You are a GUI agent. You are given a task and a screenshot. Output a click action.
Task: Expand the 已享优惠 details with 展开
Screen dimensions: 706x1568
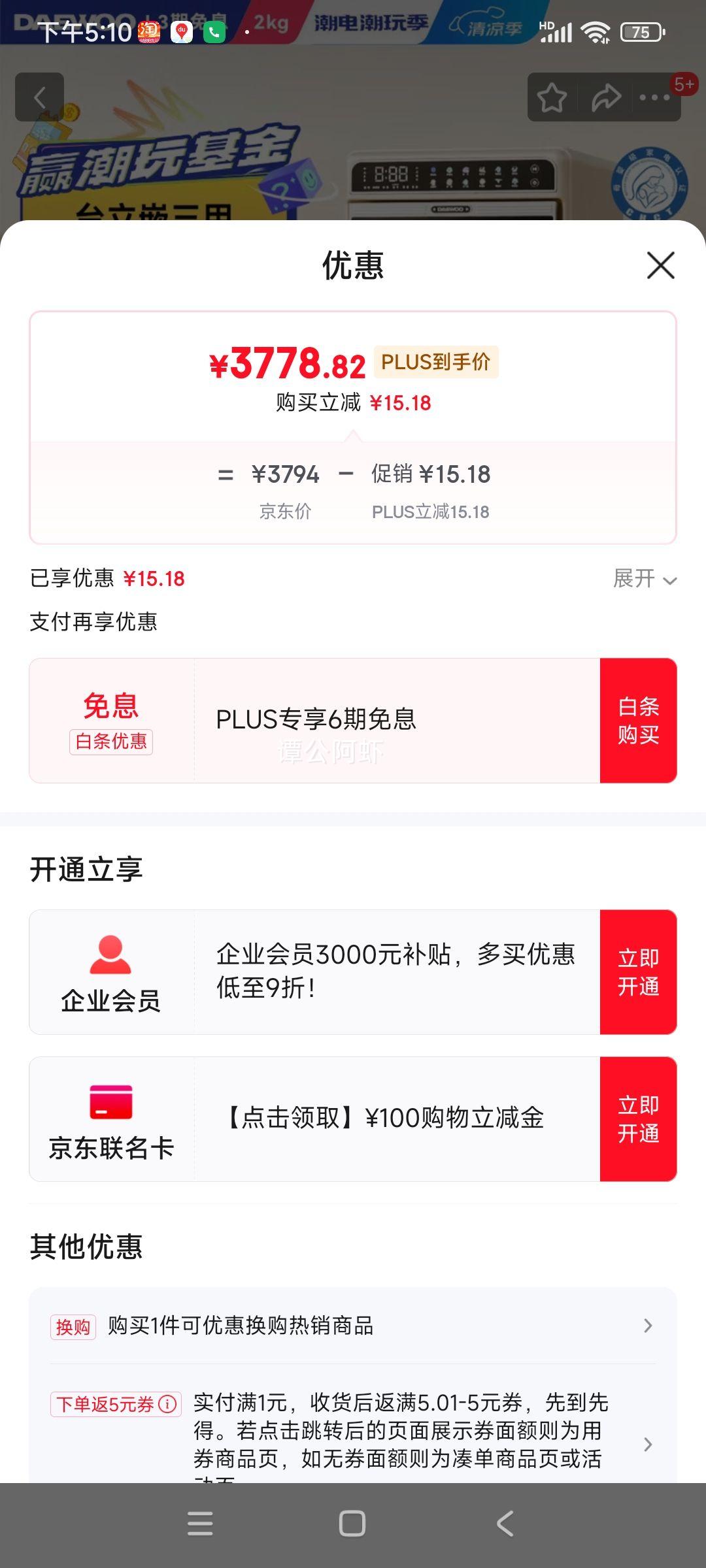point(645,579)
